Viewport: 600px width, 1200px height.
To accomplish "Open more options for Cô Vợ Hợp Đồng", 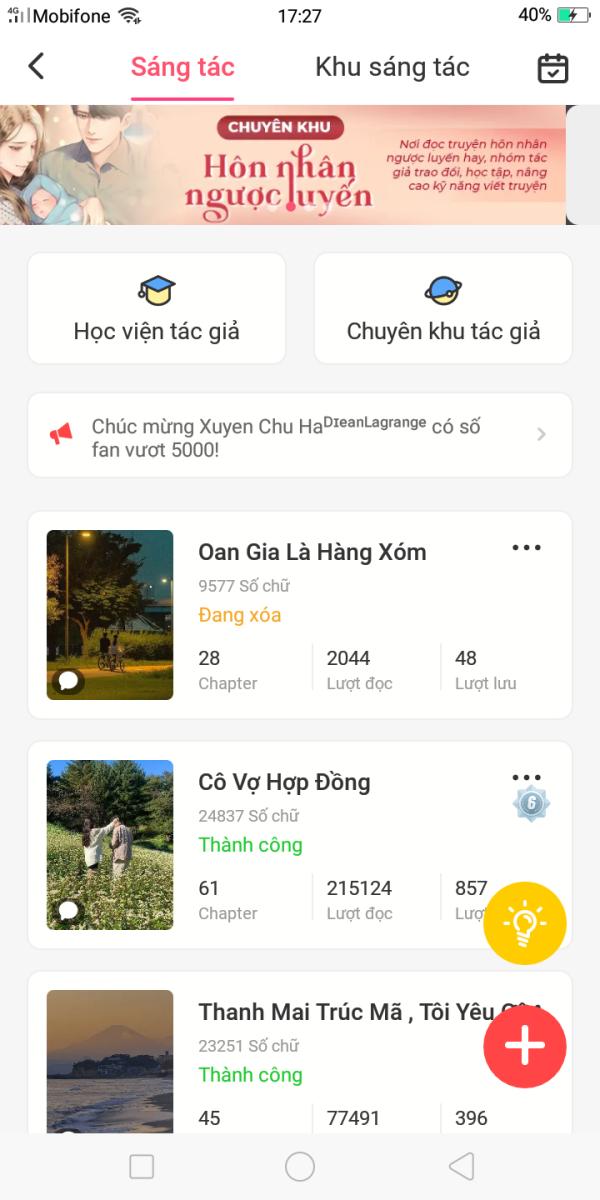I will [x=526, y=777].
